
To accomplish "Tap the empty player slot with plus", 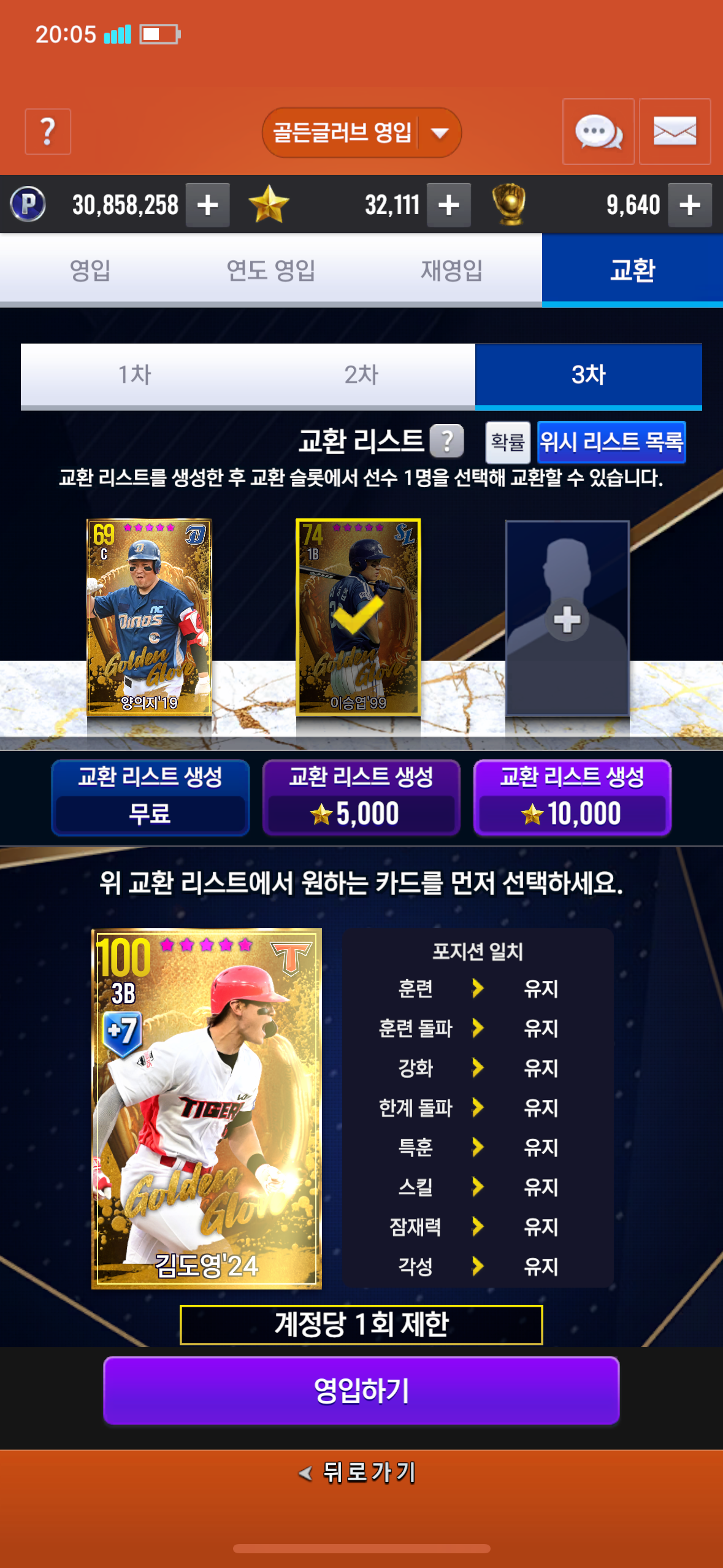I will pos(567,618).
